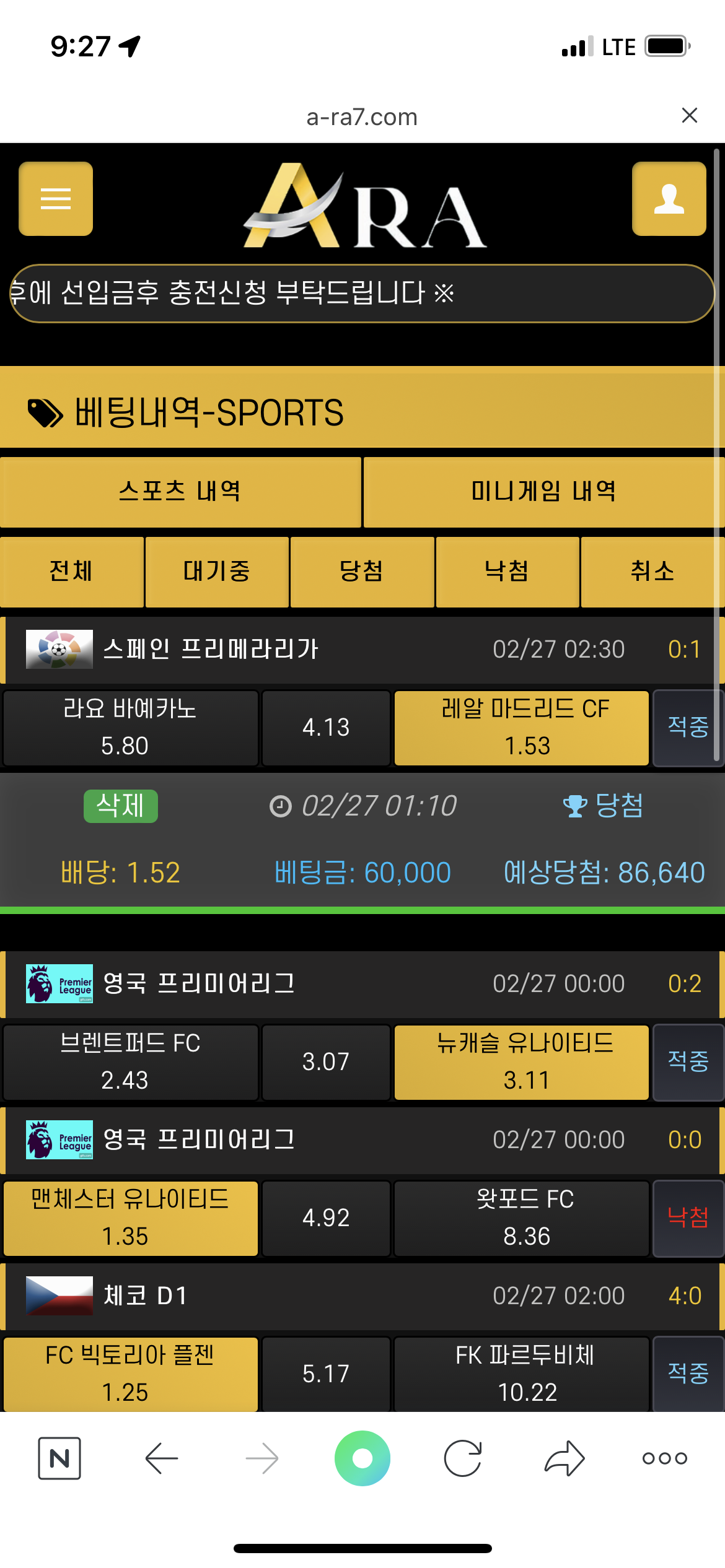Switch to 미니게임 내역 tab
This screenshot has width=725, height=1568.
[544, 492]
